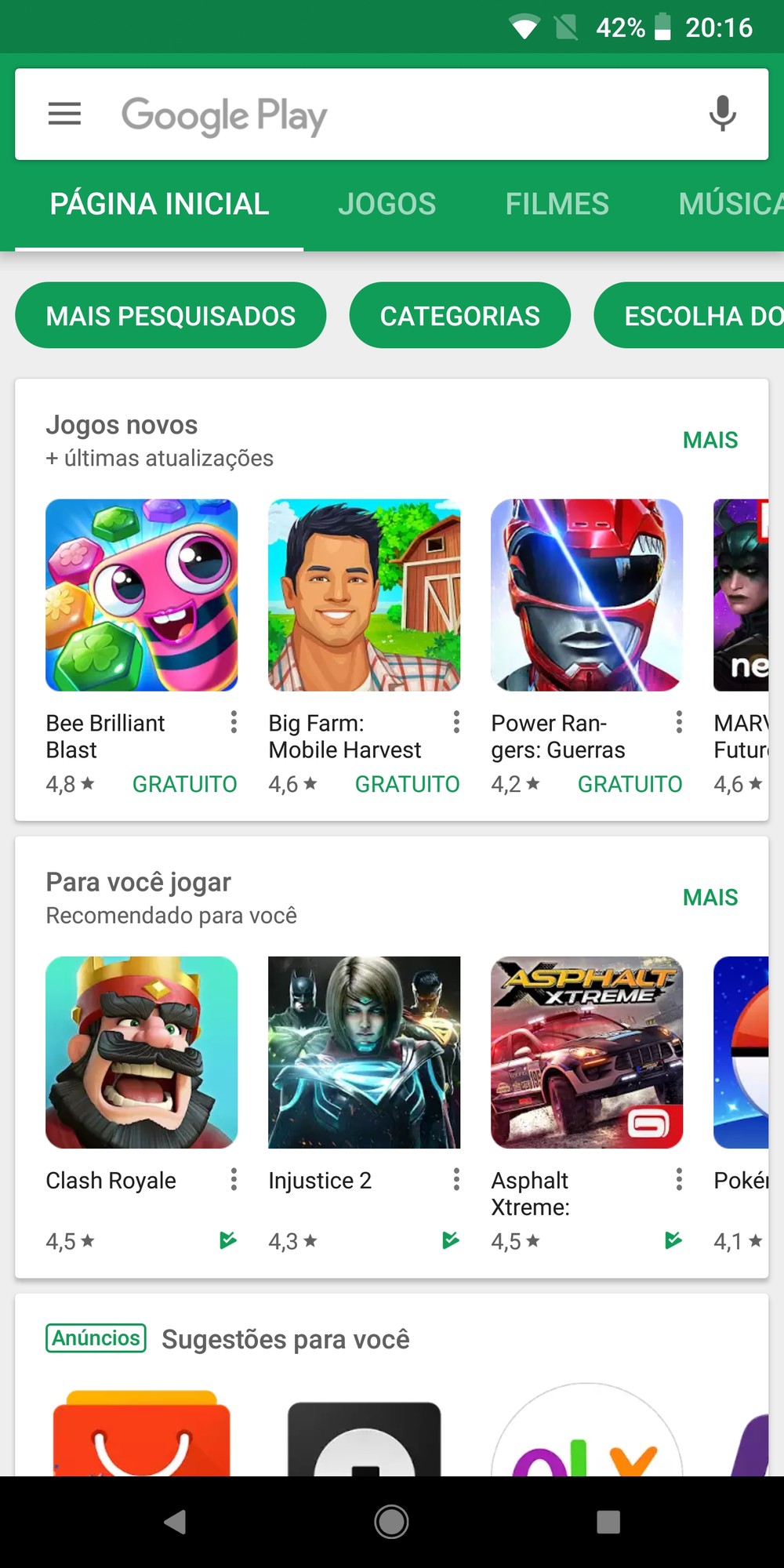The width and height of the screenshot is (784, 1568).
Task: Open MAIS for Para você jogar
Action: (x=710, y=897)
